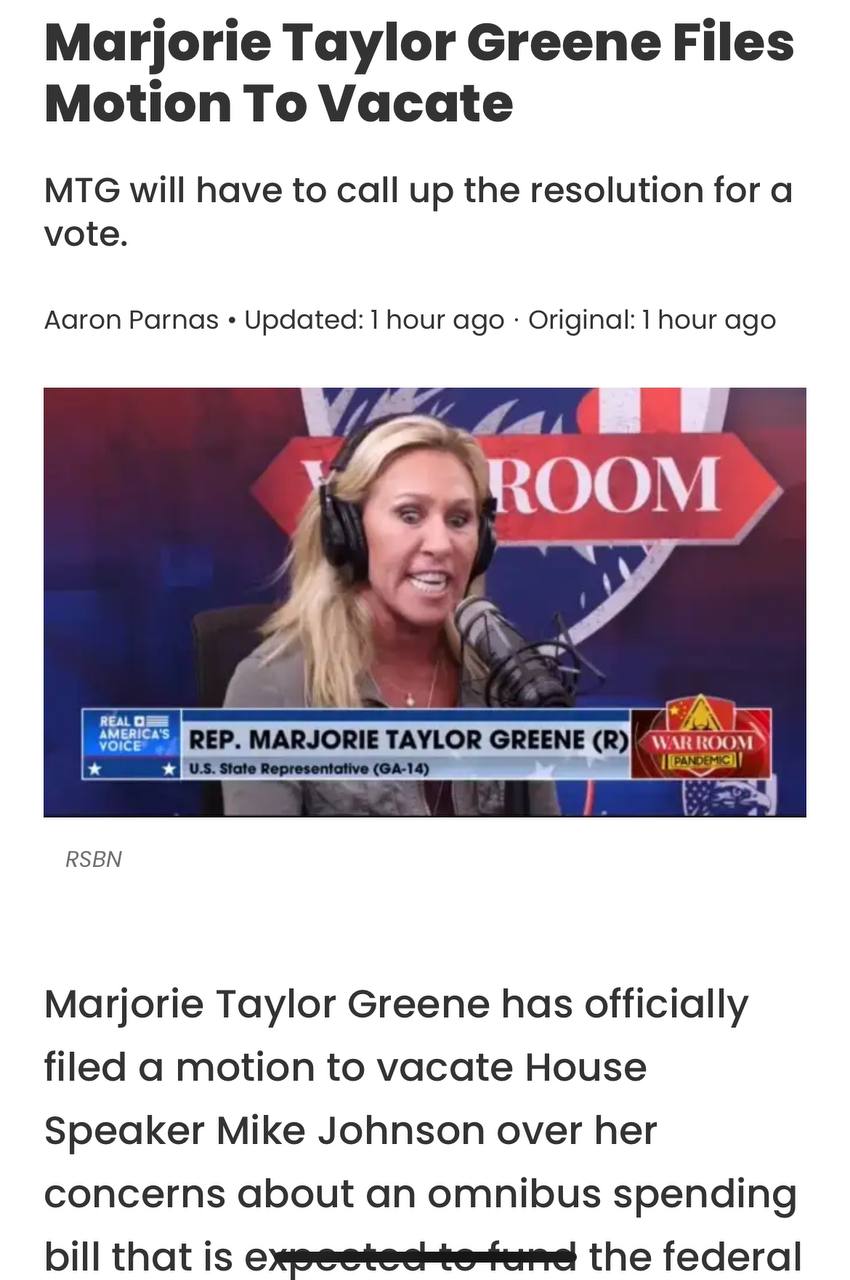Open author Aaron Parnas's profile
This screenshot has width=850, height=1280.
click(x=131, y=320)
